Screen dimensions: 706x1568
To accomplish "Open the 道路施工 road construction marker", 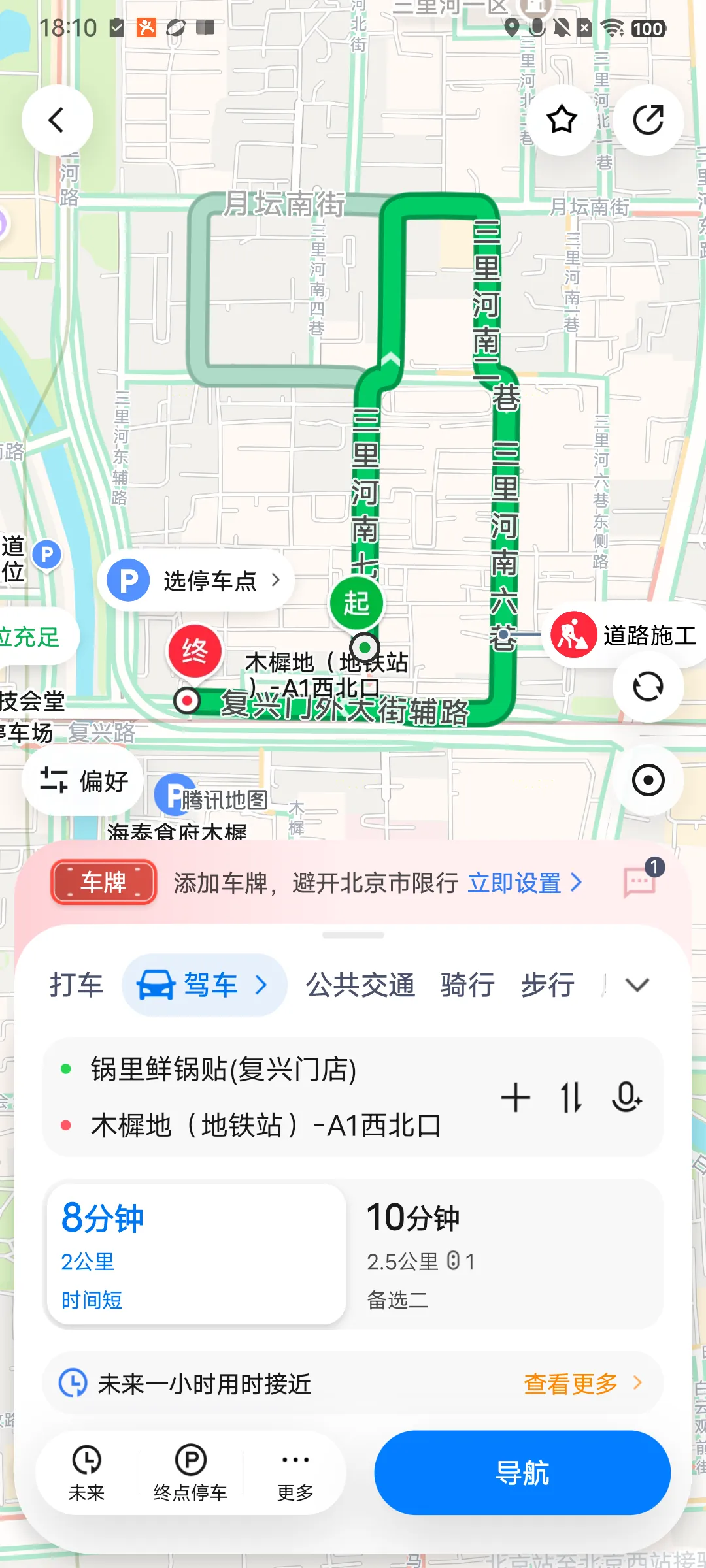I will pyautogui.click(x=624, y=635).
